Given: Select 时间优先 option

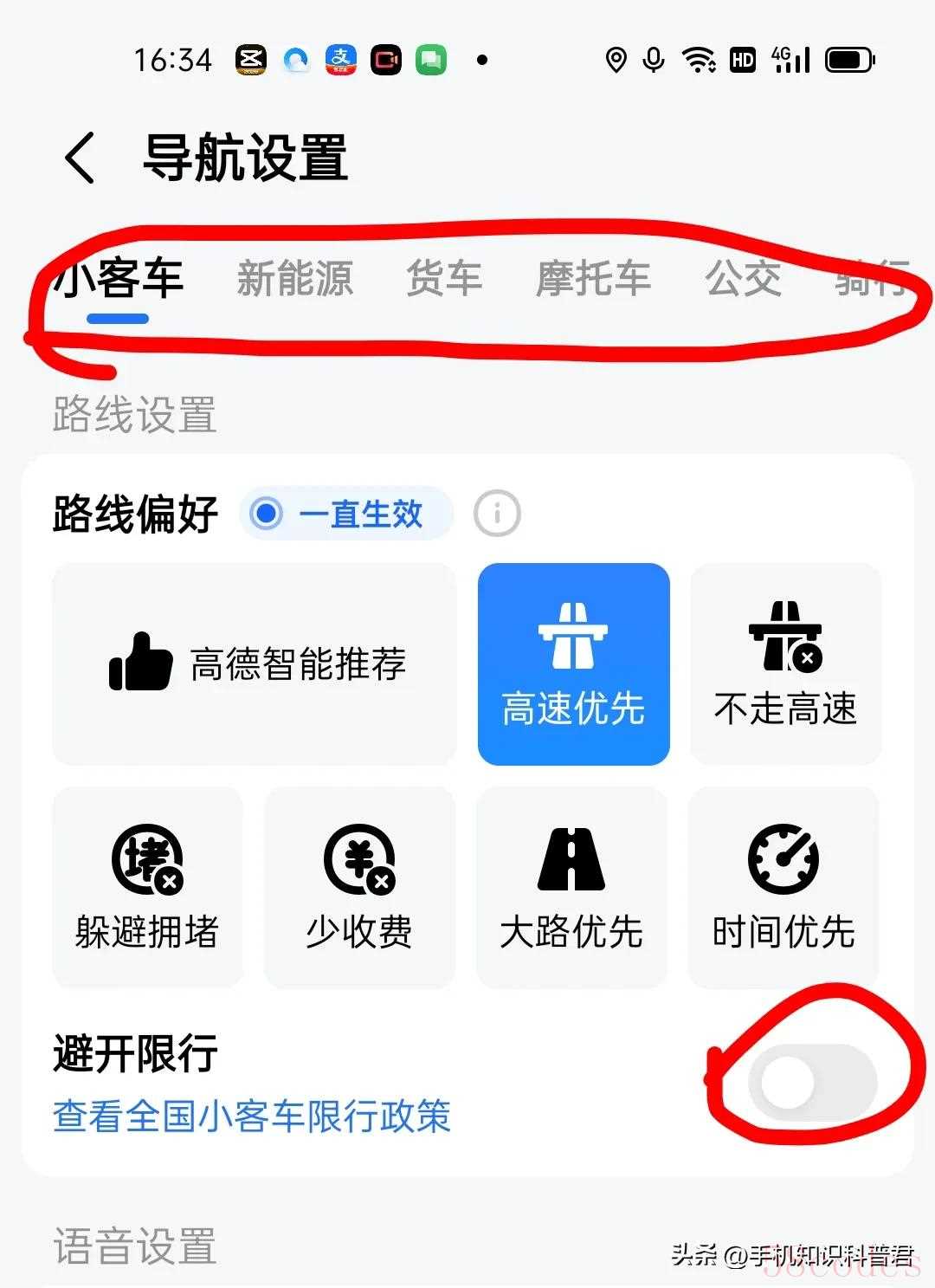Looking at the screenshot, I should coord(783,887).
